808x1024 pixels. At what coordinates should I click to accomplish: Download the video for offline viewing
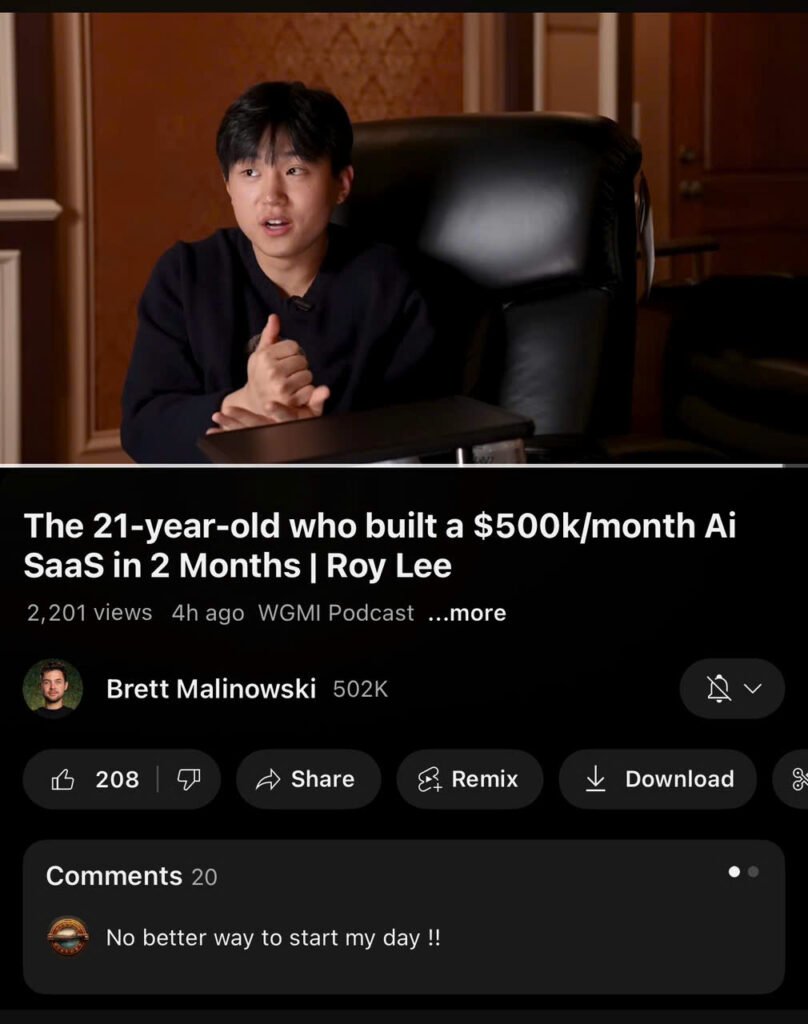(658, 779)
